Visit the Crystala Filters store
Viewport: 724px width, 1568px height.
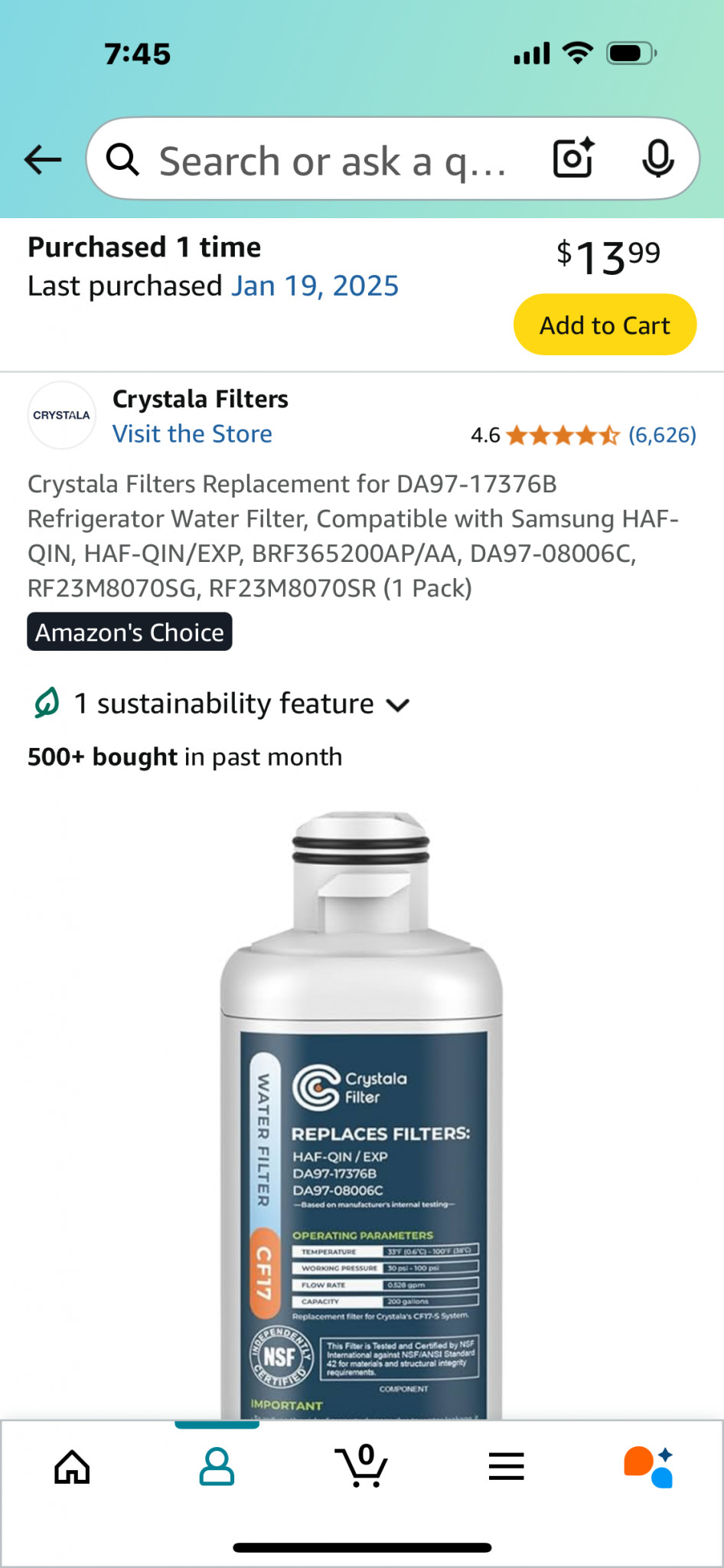point(192,434)
